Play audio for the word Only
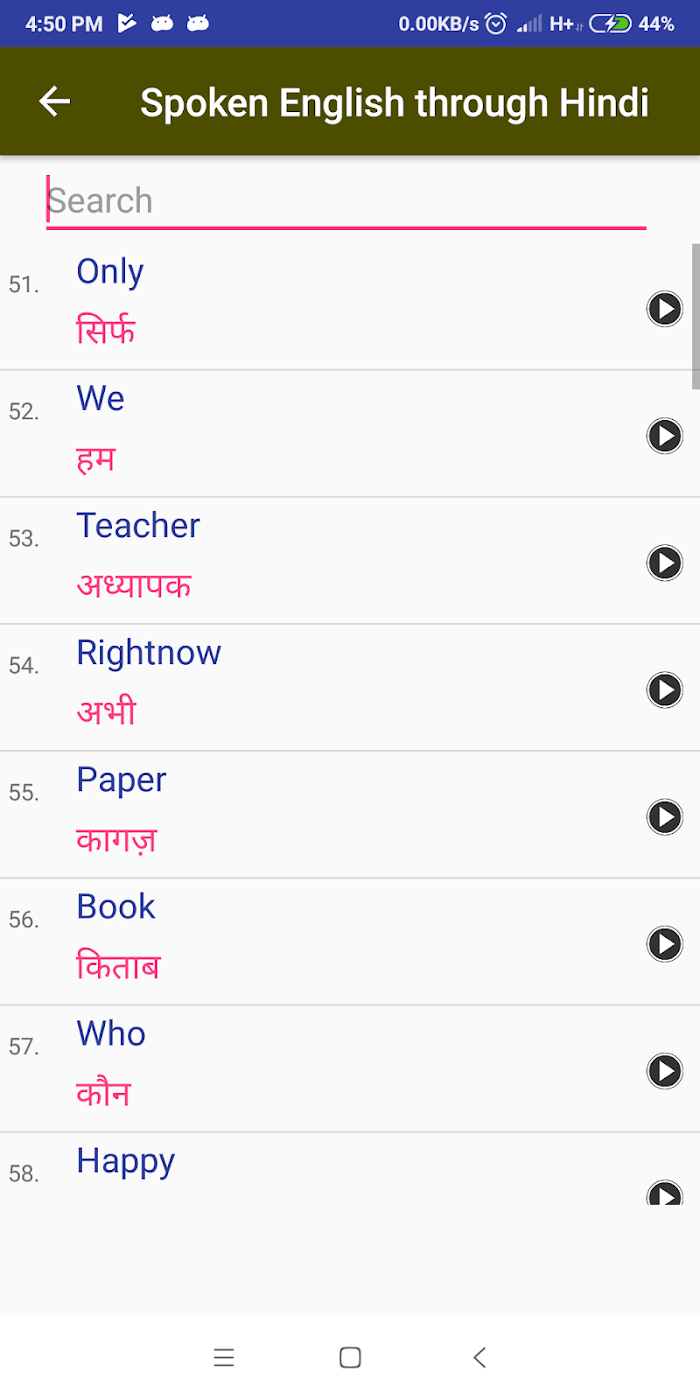The width and height of the screenshot is (700, 1400). (x=665, y=309)
